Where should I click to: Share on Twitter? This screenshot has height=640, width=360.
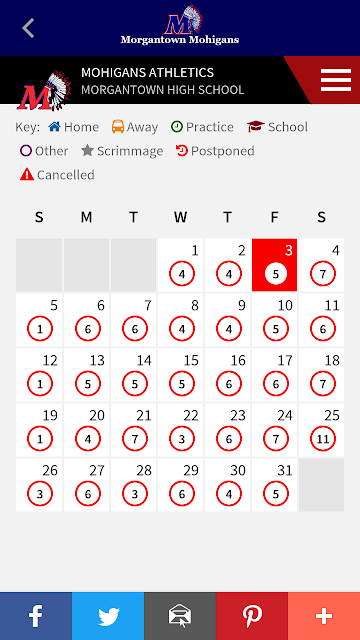[x=108, y=616]
